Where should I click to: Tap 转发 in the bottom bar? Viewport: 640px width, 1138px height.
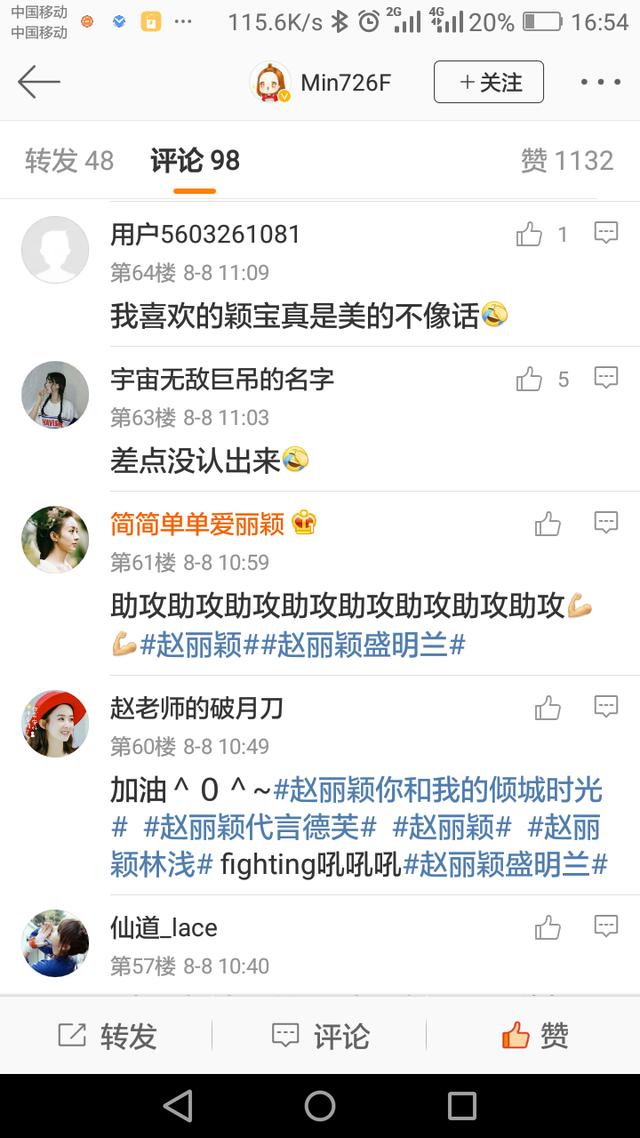click(107, 1036)
